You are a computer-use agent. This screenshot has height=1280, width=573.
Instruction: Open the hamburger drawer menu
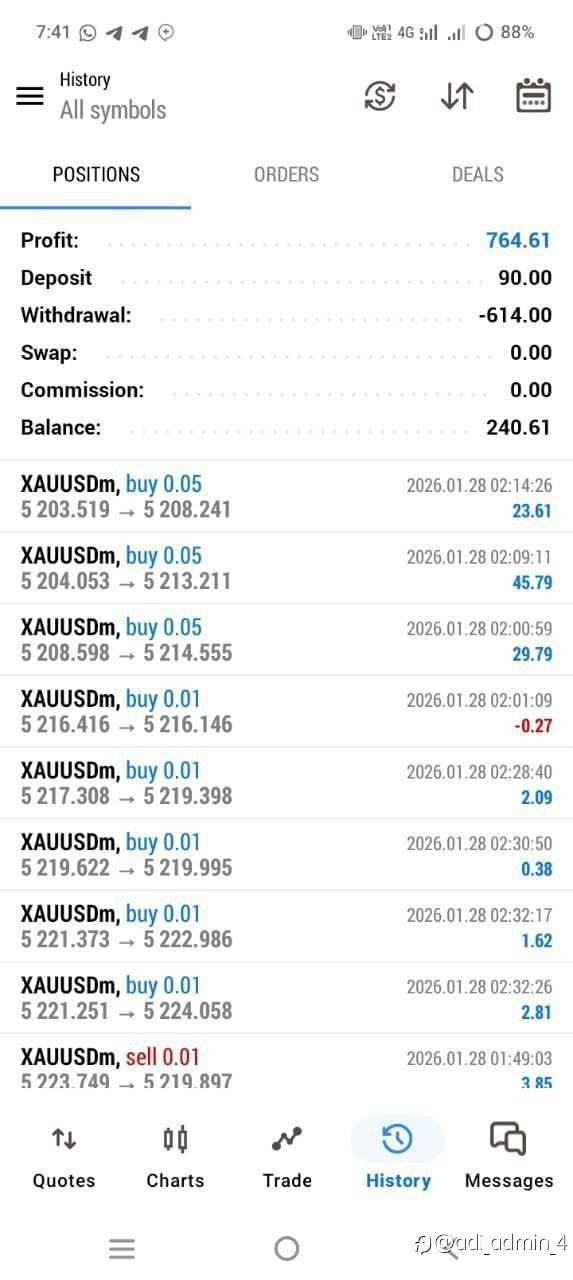(30, 96)
